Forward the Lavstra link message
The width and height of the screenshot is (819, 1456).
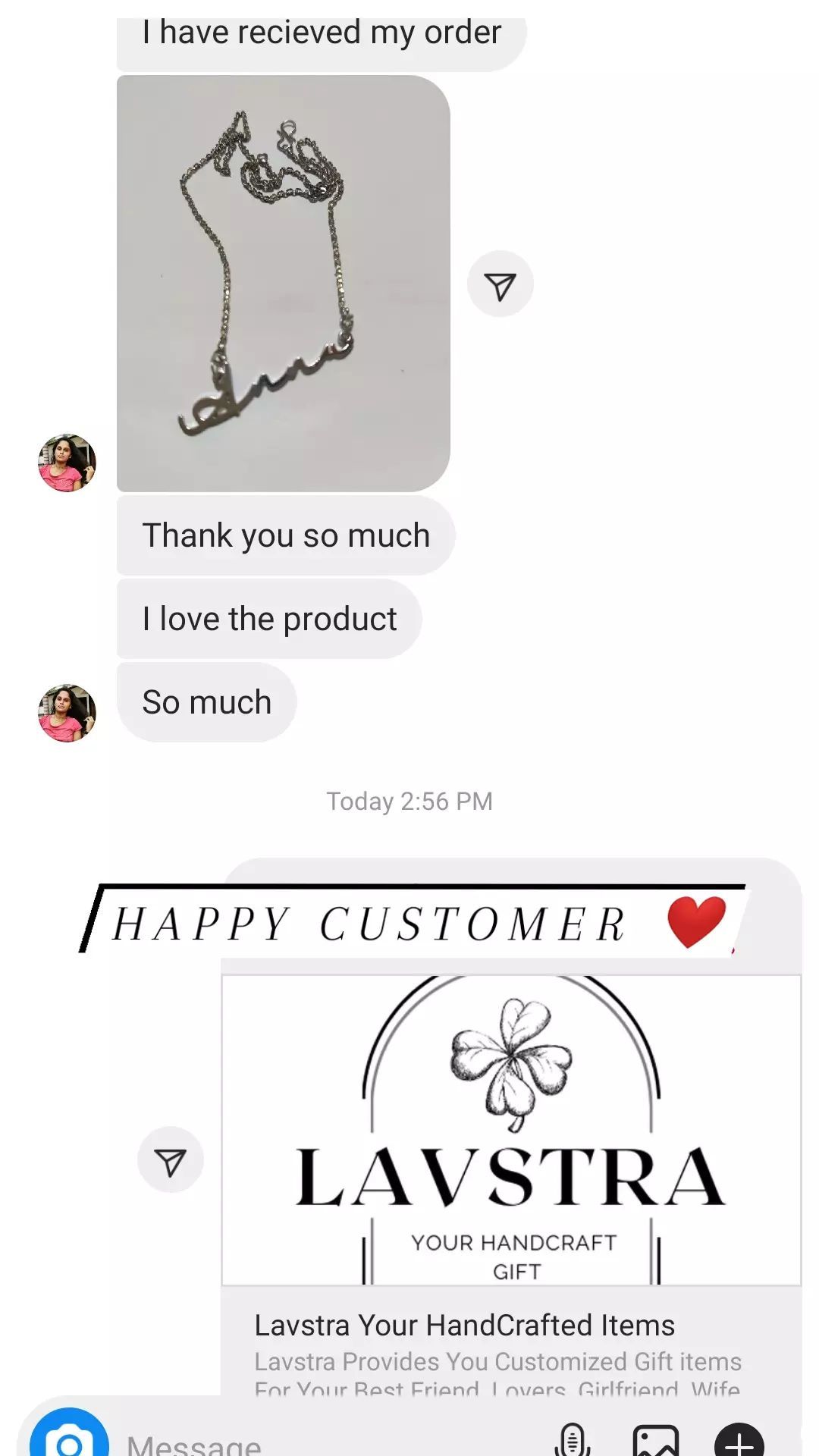pyautogui.click(x=171, y=1159)
